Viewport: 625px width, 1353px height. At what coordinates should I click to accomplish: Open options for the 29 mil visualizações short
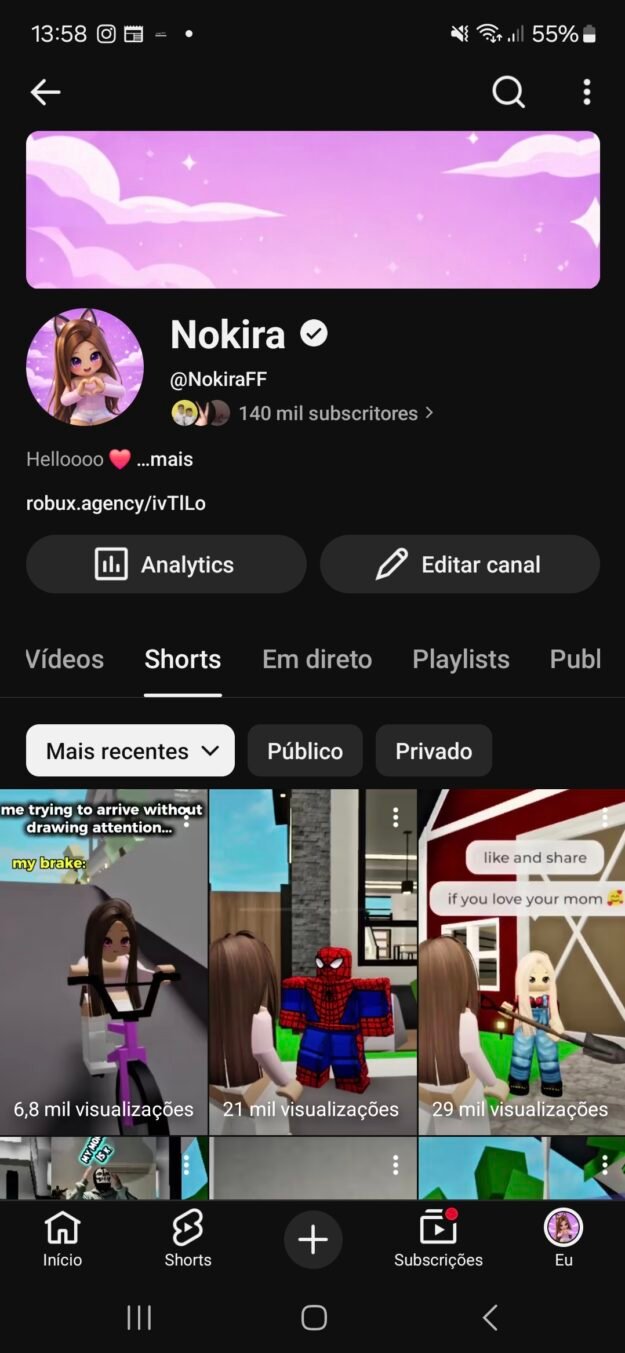tap(605, 817)
